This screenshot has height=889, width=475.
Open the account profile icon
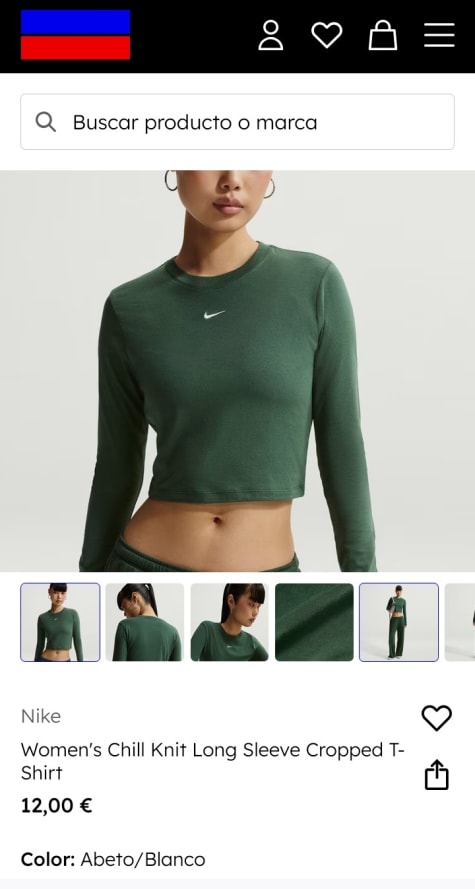(x=270, y=36)
